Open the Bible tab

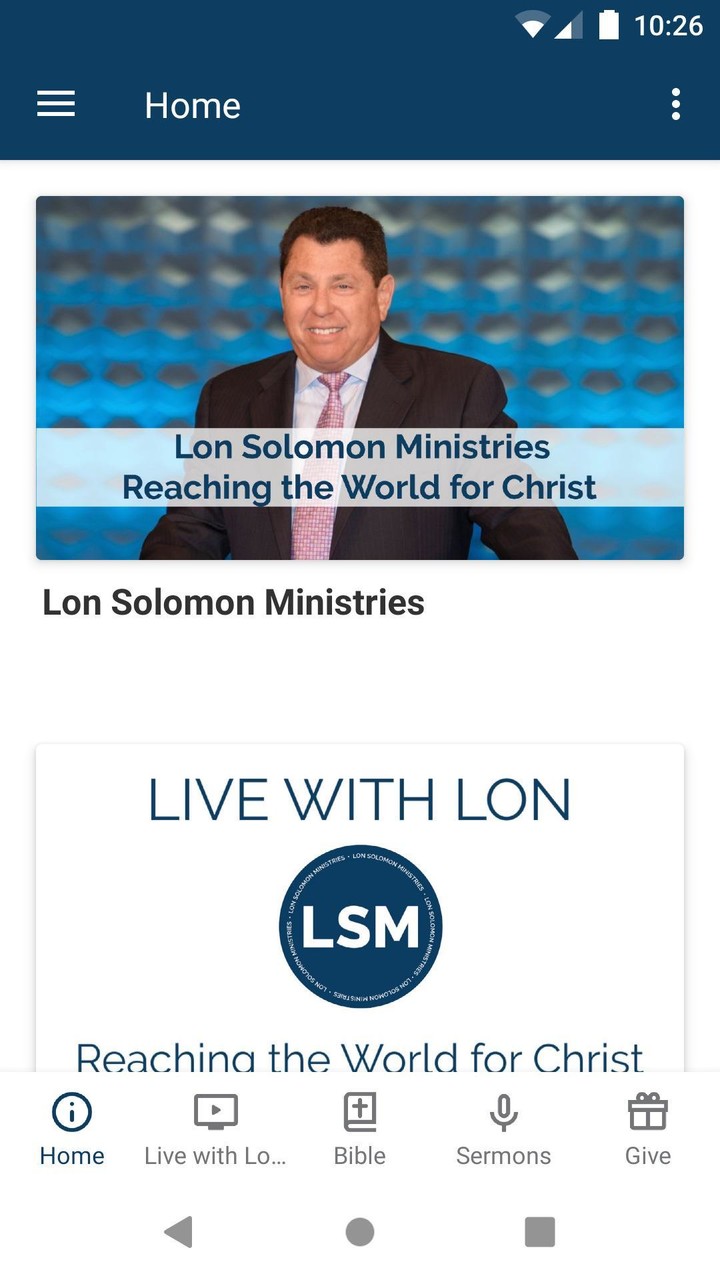359,1130
